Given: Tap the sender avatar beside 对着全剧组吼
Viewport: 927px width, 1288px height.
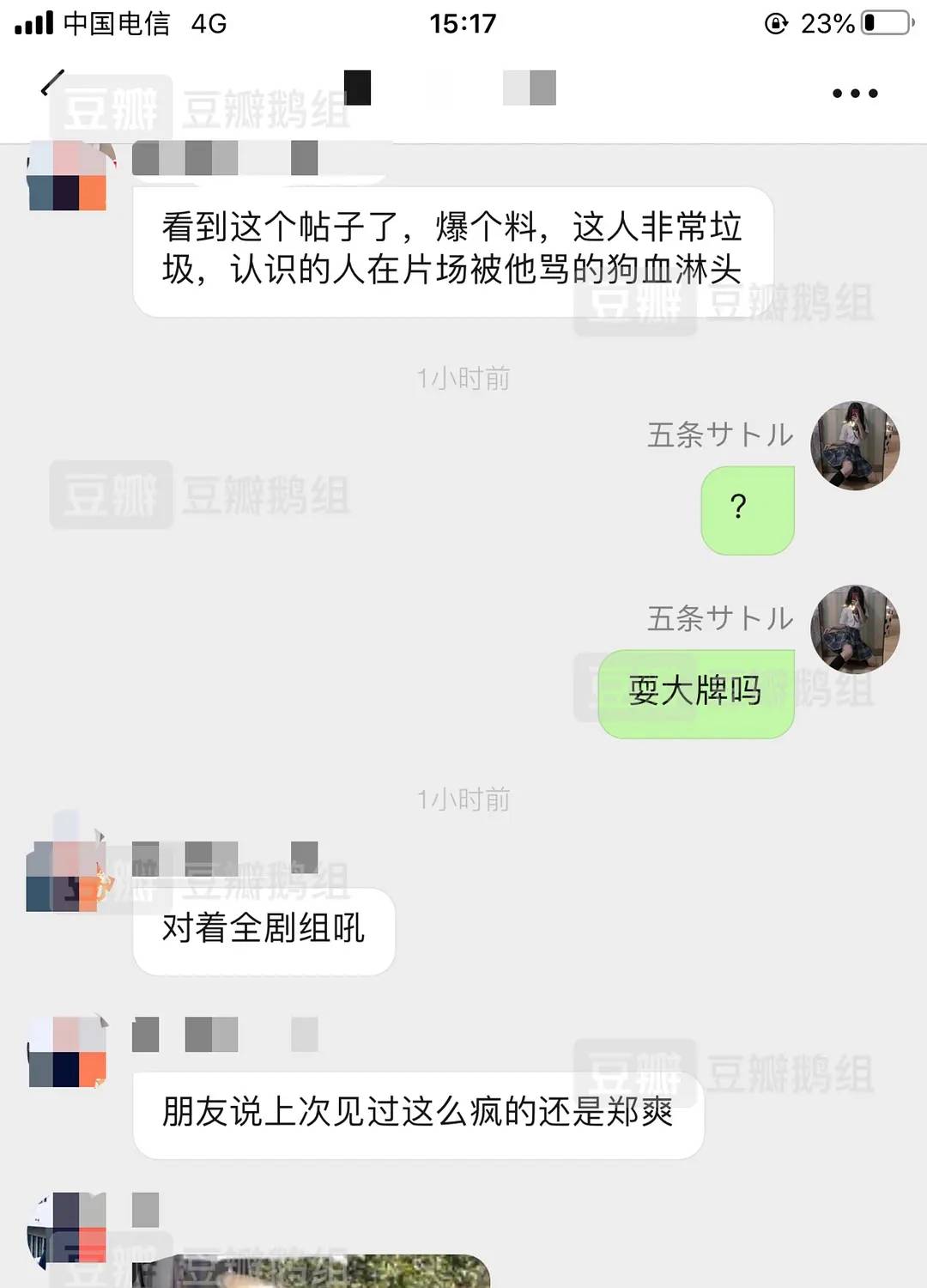Looking at the screenshot, I should point(67,874).
